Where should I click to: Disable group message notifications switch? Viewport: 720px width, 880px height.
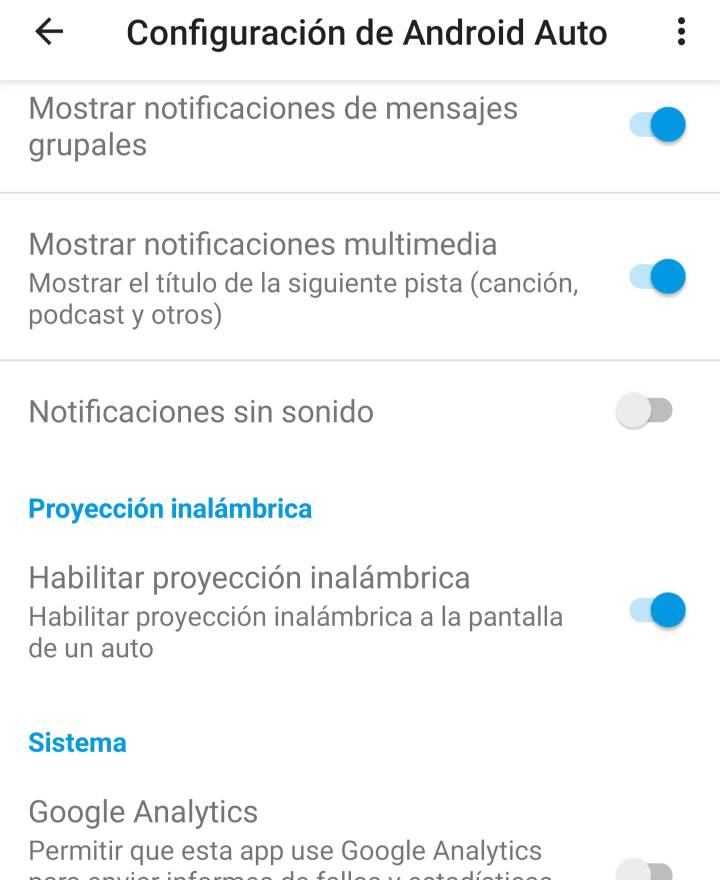coord(657,126)
